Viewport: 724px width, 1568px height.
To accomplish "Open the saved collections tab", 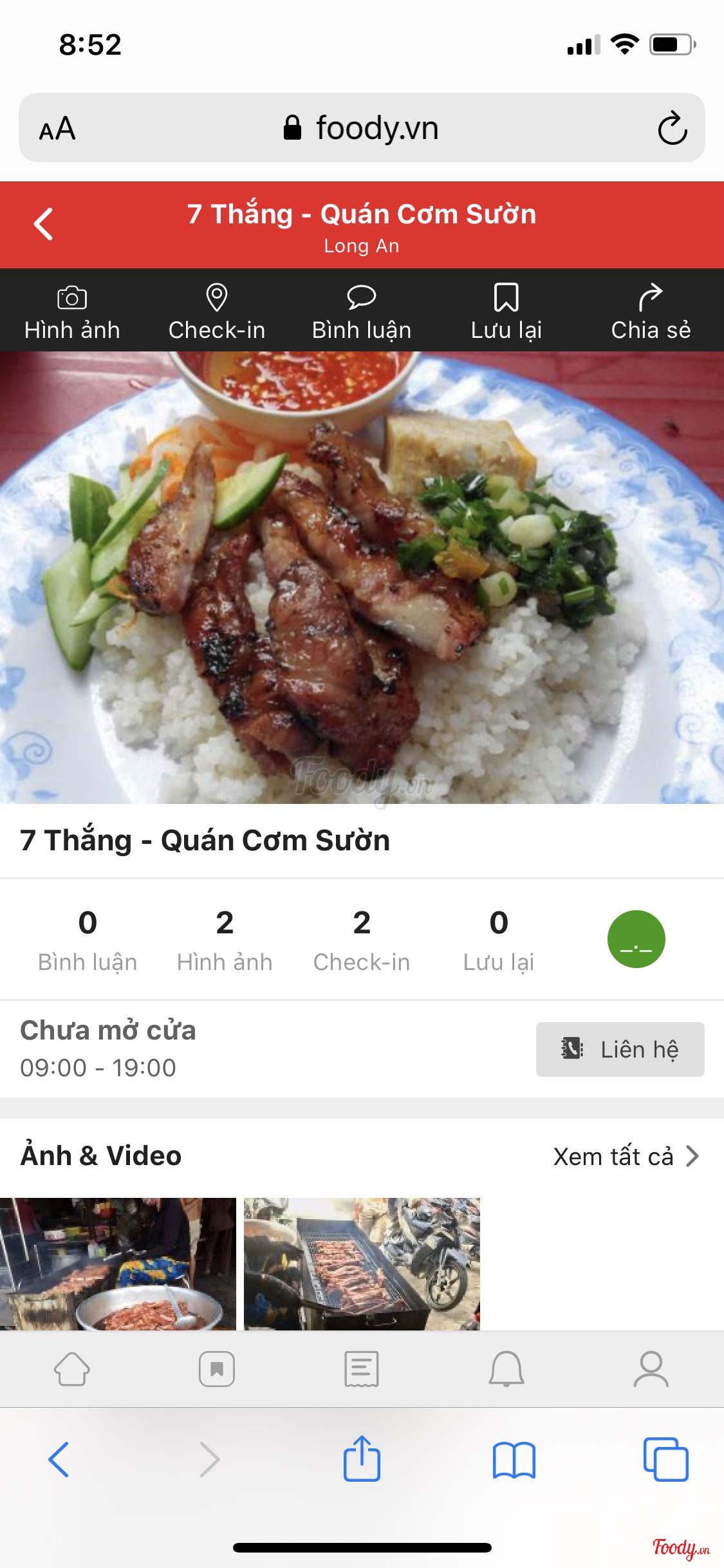I will click(217, 1368).
